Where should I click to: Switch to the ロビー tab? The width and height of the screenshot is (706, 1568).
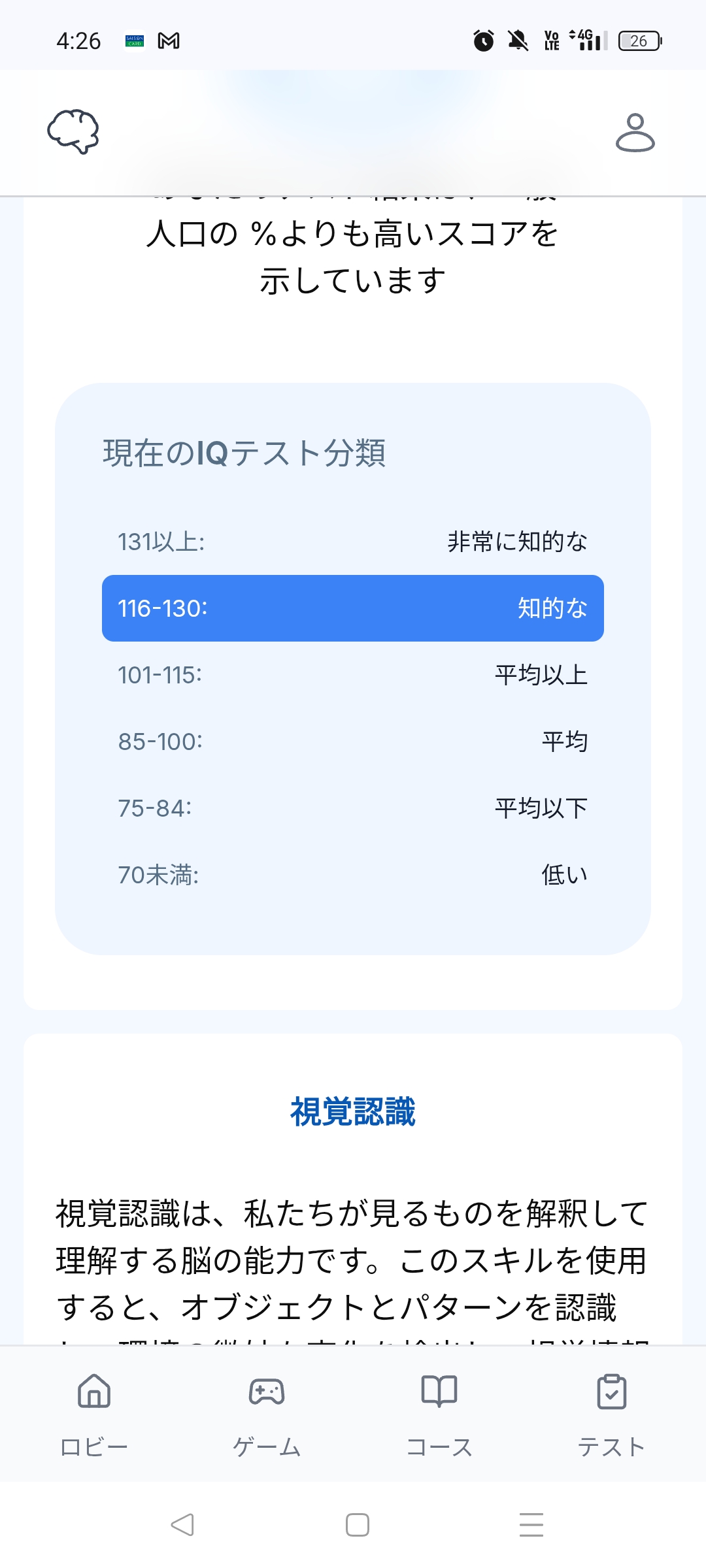coord(94,1415)
